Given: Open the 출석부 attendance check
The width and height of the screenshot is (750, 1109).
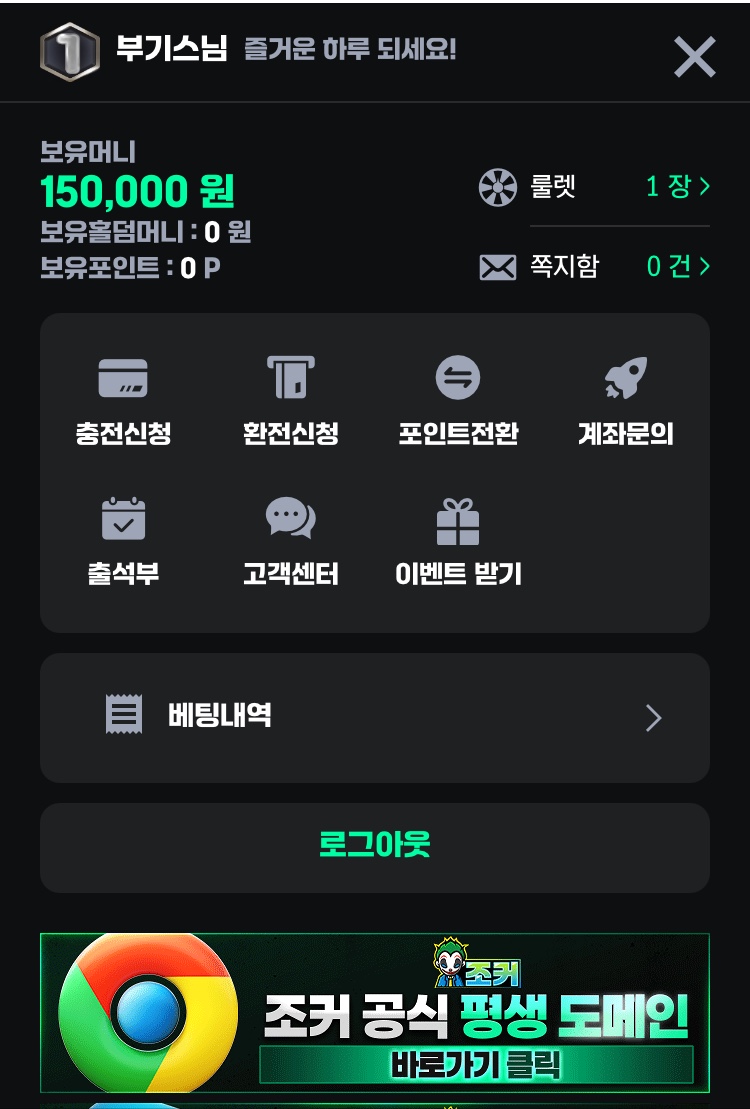Looking at the screenshot, I should (123, 540).
